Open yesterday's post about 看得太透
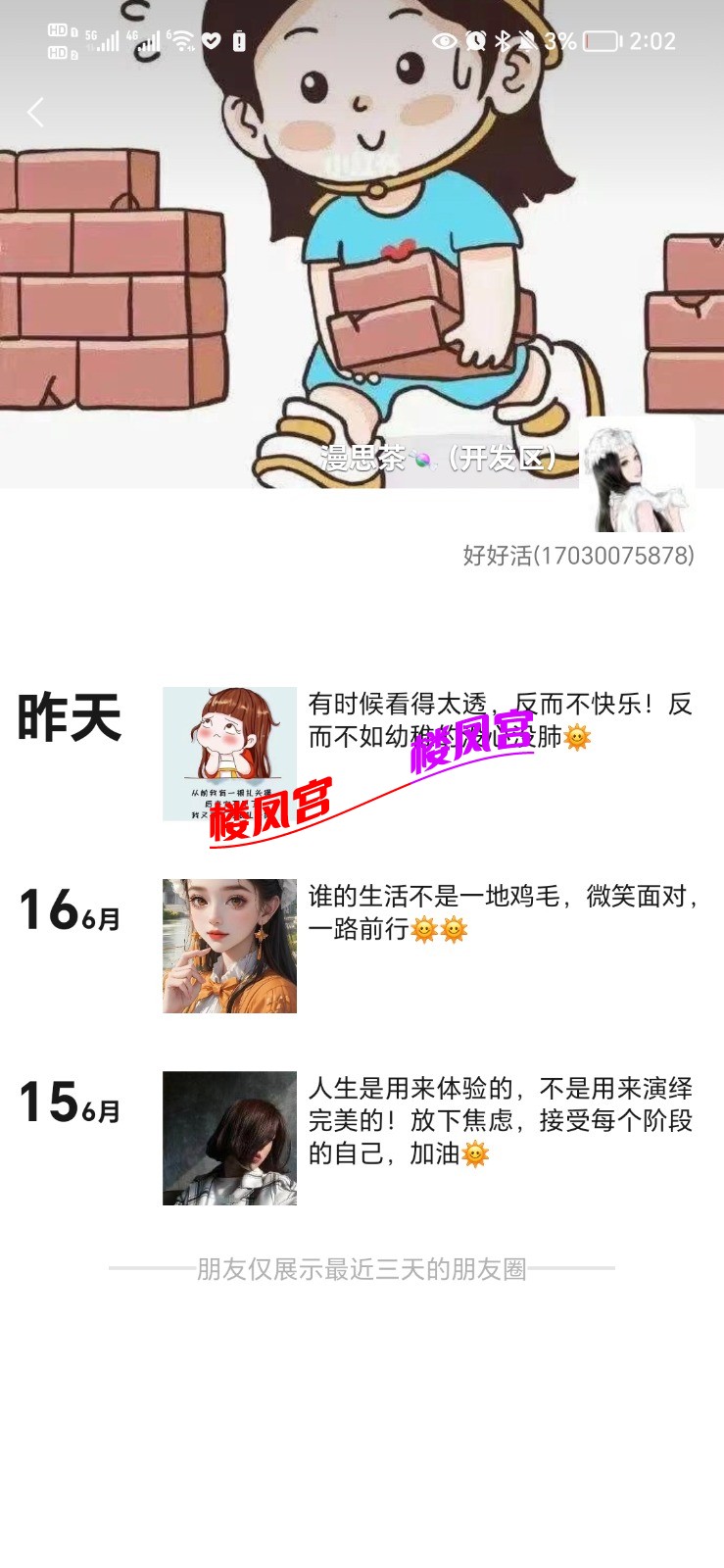 500,719
